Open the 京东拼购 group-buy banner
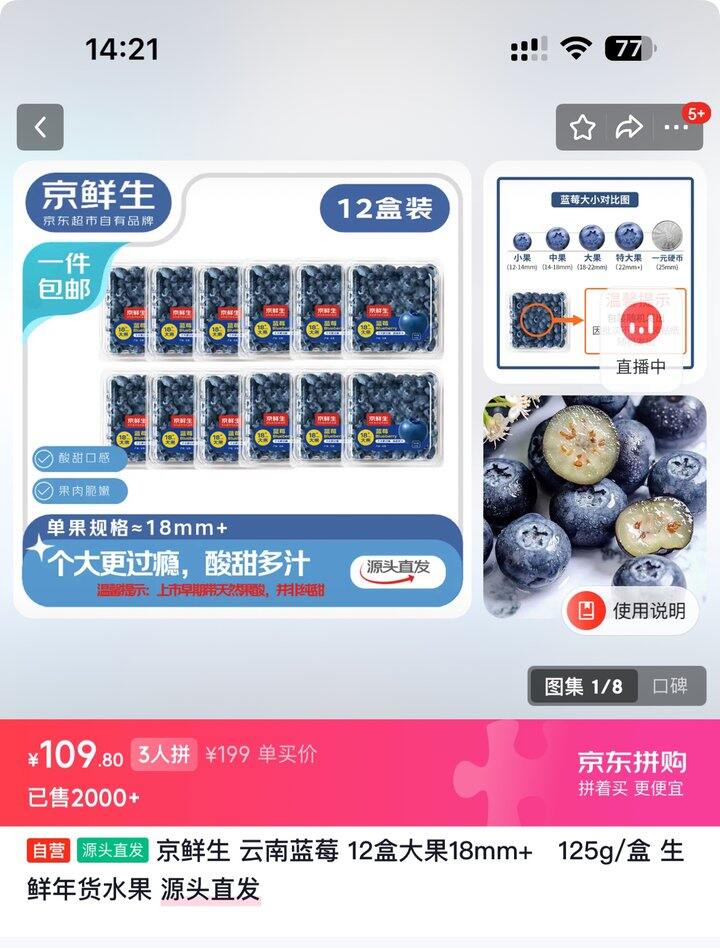720x948 pixels. coord(630,773)
